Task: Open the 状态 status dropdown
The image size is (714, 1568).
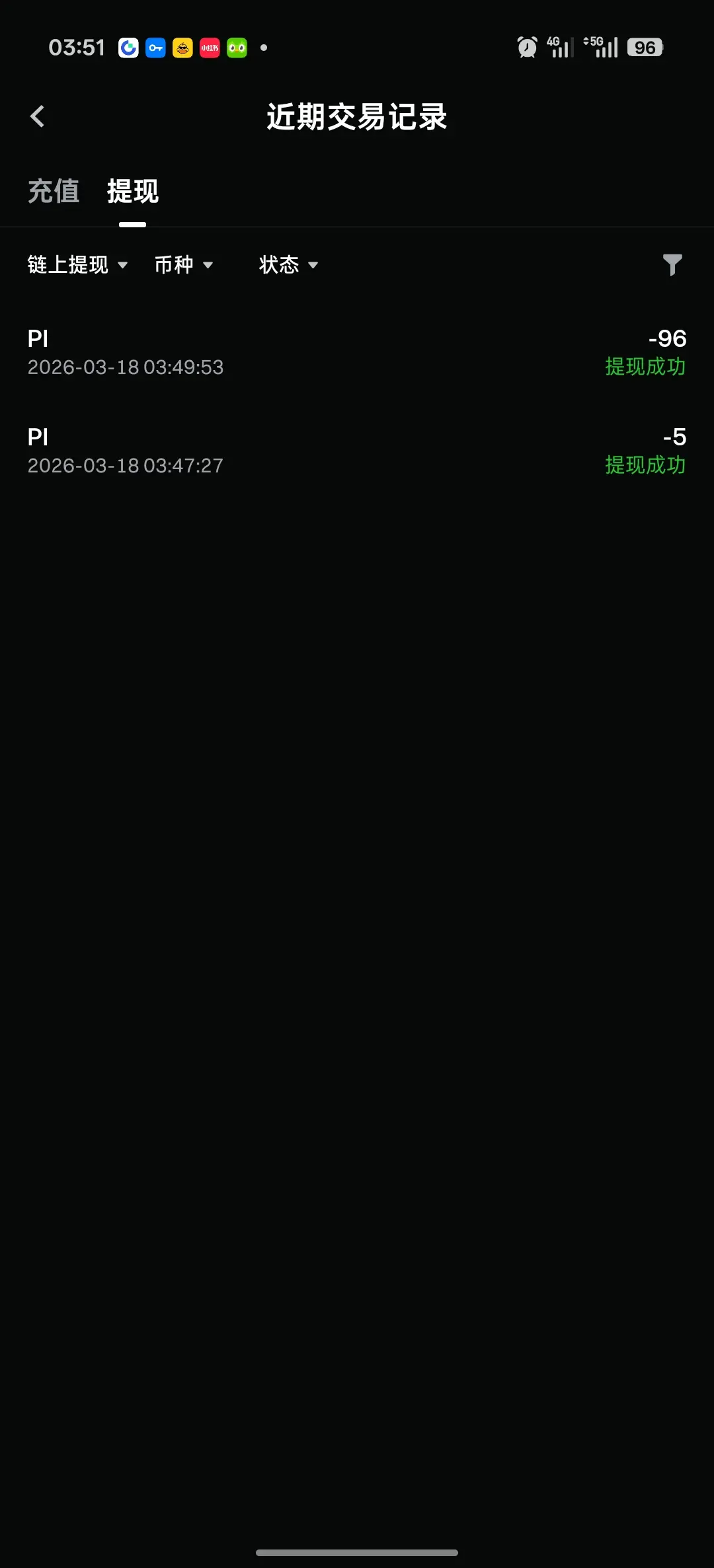Action: (288, 264)
